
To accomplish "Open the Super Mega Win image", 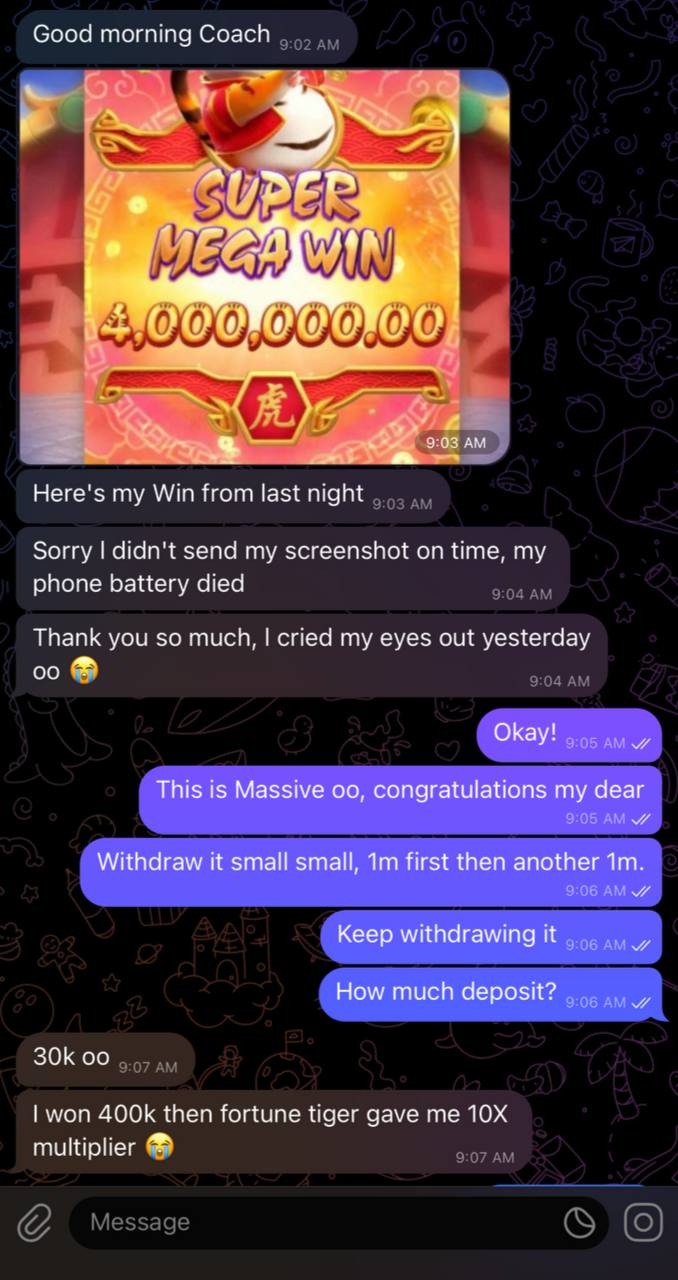I will pyautogui.click(x=265, y=266).
